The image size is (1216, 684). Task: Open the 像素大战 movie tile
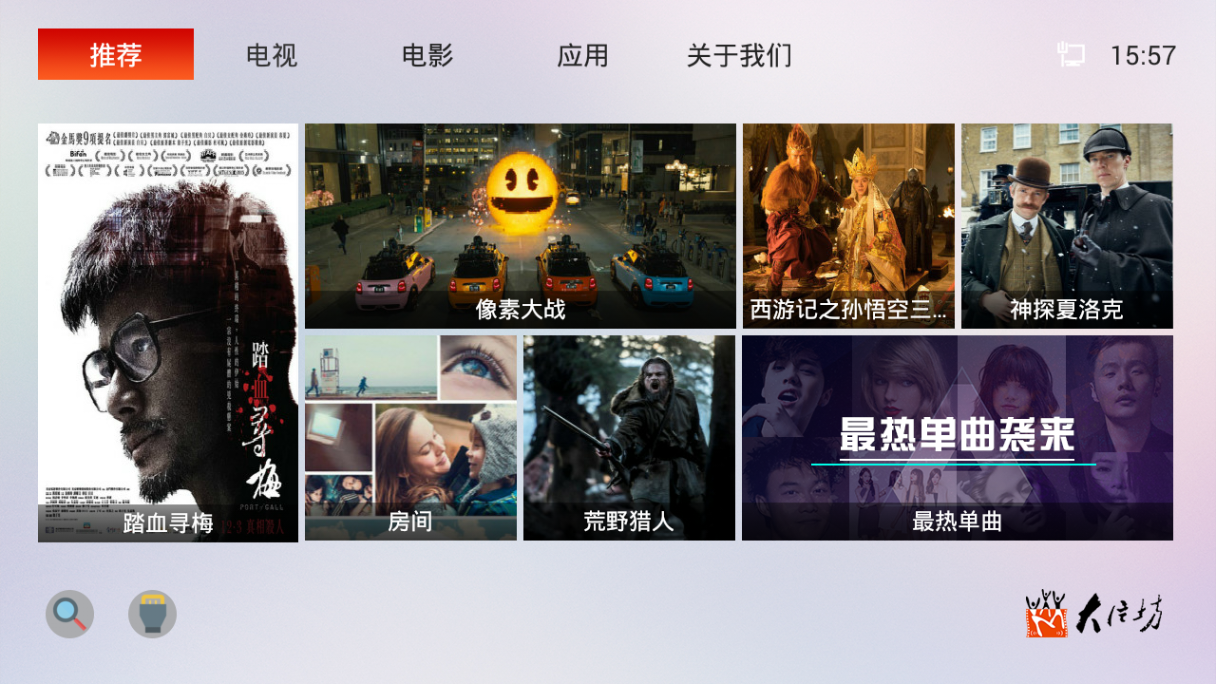point(520,226)
